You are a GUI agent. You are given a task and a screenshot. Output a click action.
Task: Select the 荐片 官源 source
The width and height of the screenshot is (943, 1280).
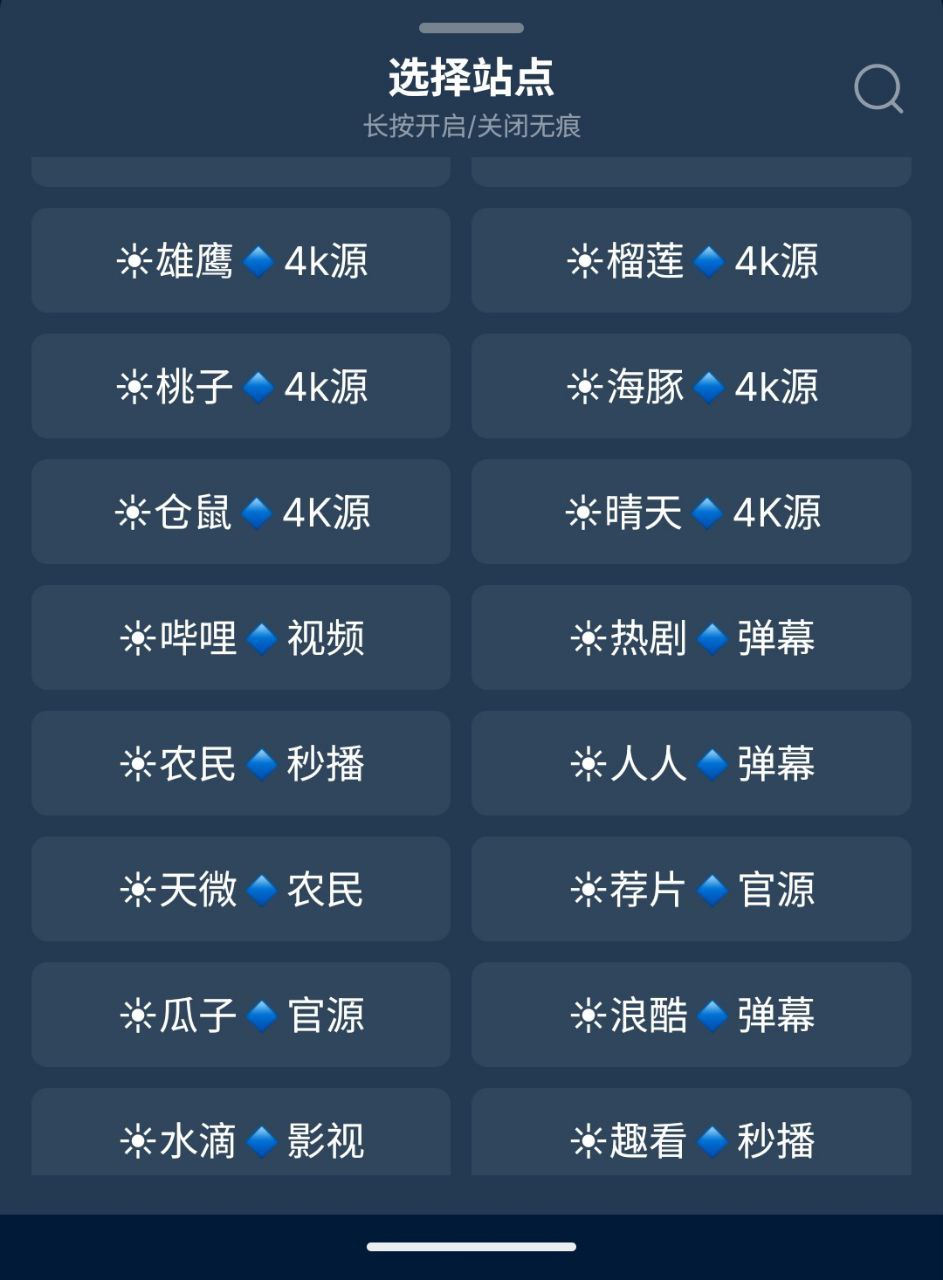(691, 889)
